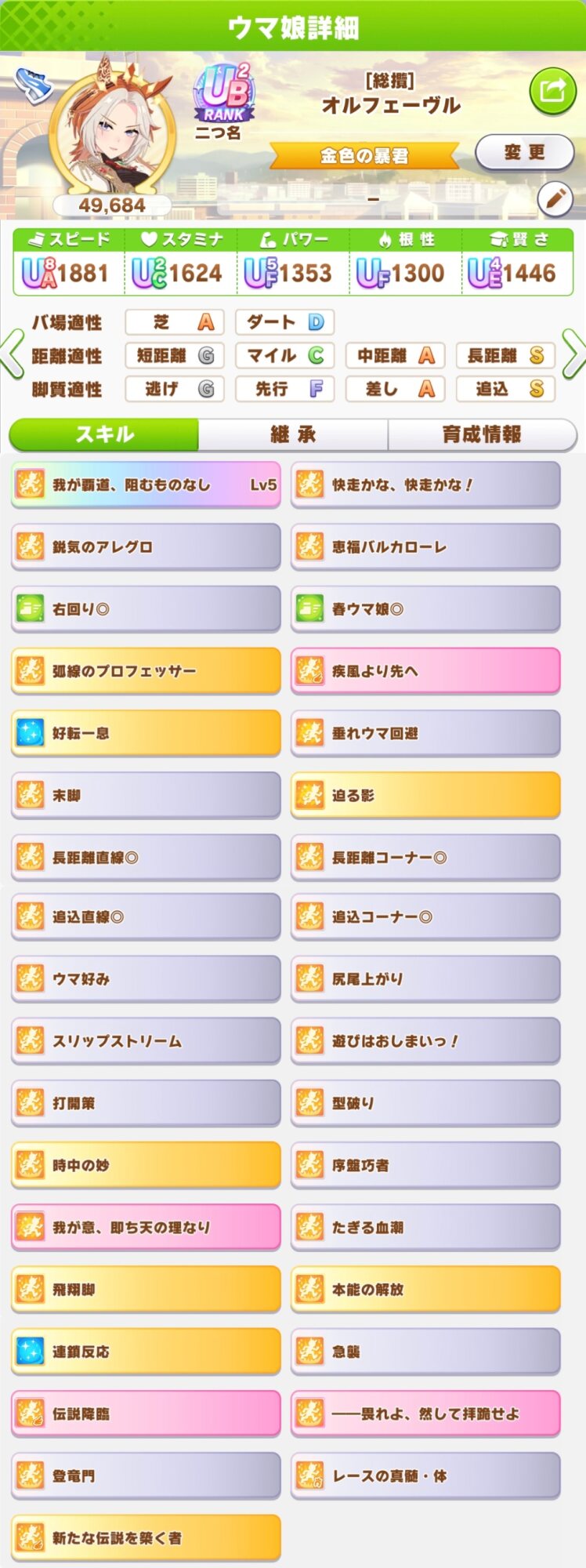Open the 好転一息 skill entry

[x=146, y=733]
